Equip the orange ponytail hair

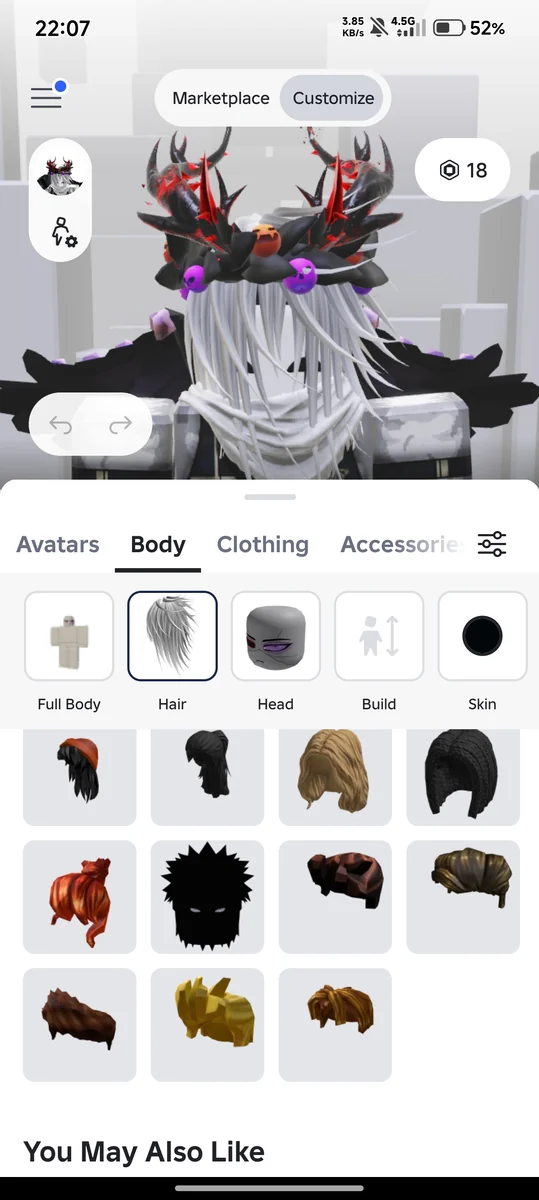(x=80, y=897)
